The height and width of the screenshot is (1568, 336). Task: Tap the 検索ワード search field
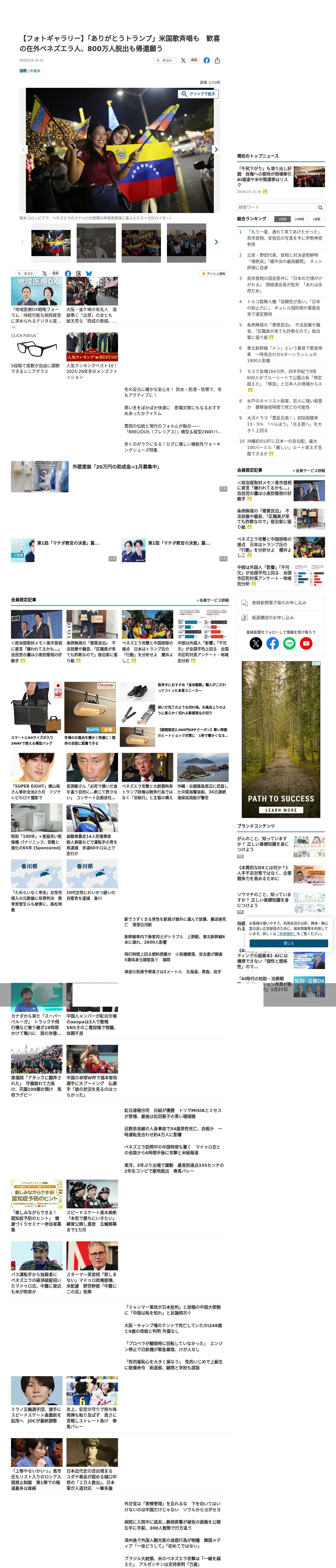[x=276, y=207]
